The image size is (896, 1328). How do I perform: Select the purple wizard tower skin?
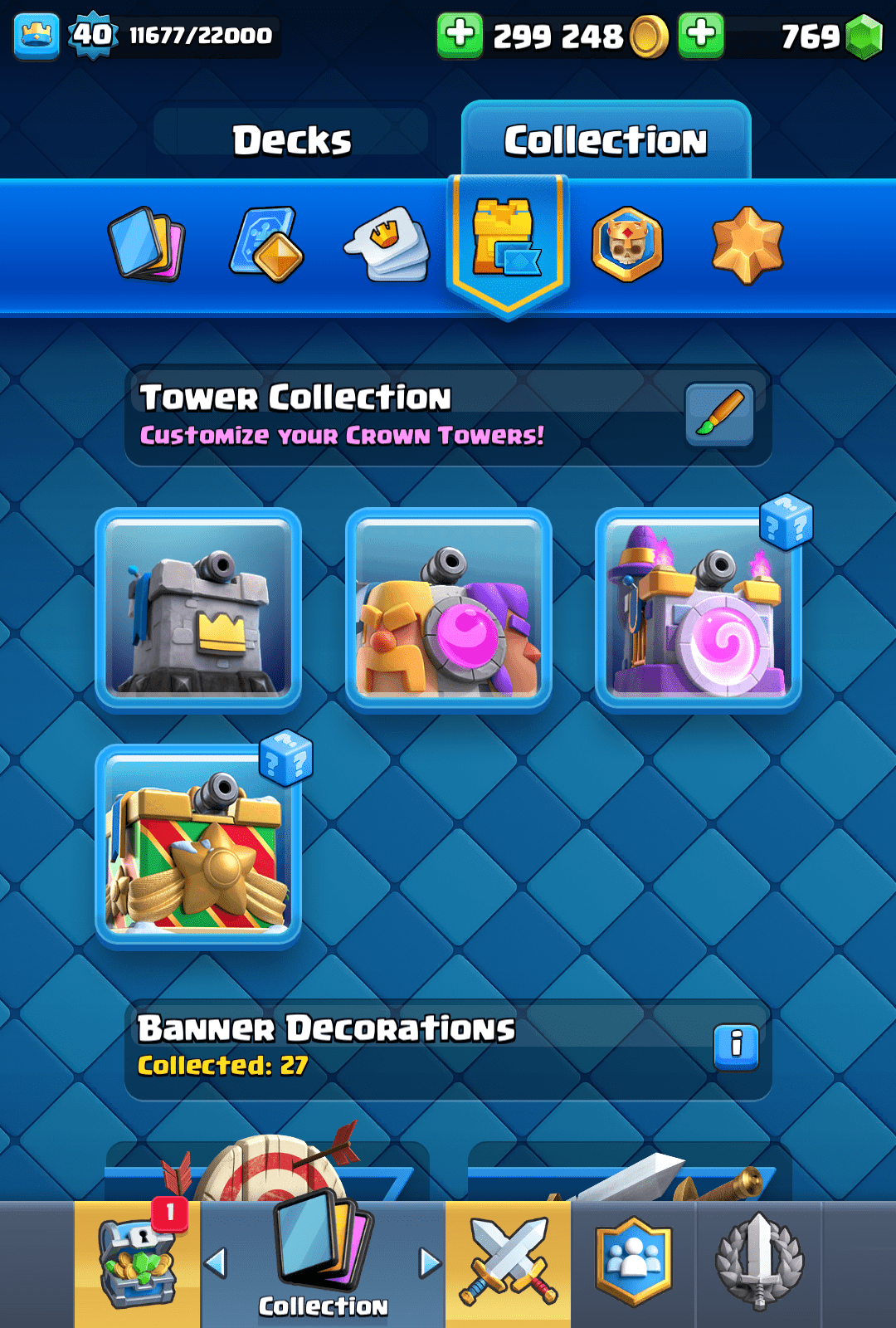tap(699, 609)
